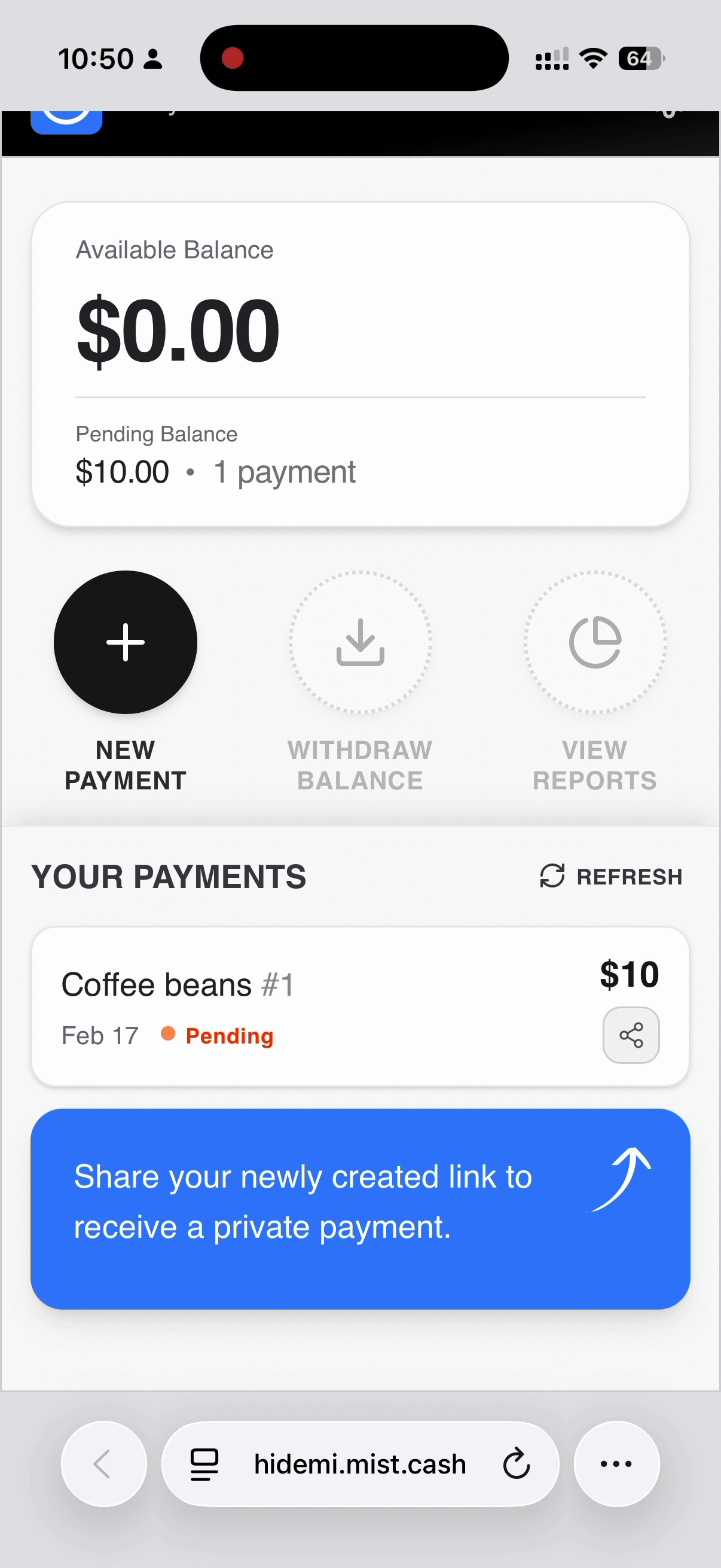Tap the Wi-Fi icon in the status bar
Viewport: 721px width, 1568px height.
[x=591, y=58]
